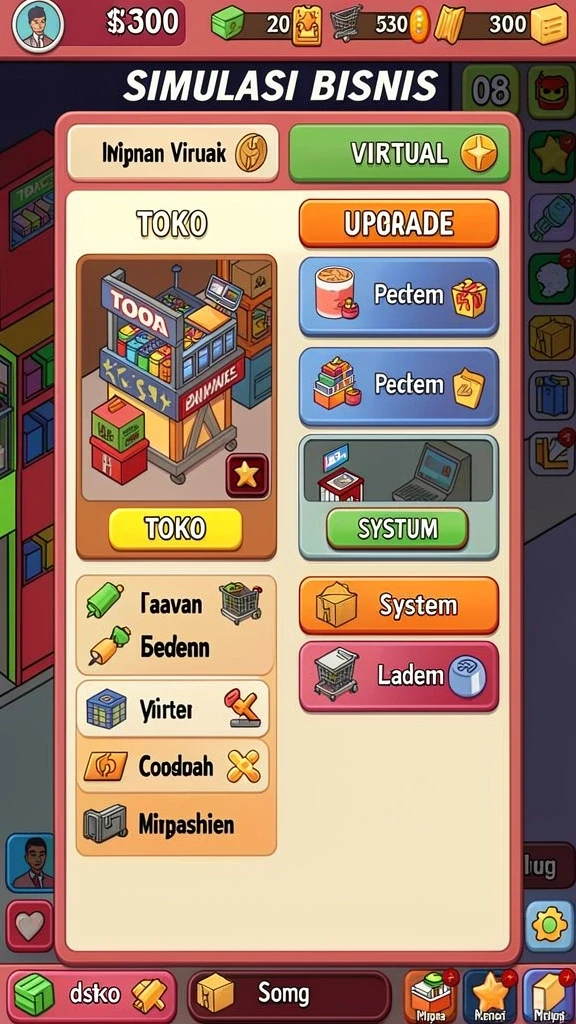The height and width of the screenshot is (1024, 576).
Task: Tap the green SYSTUM button
Action: click(397, 528)
